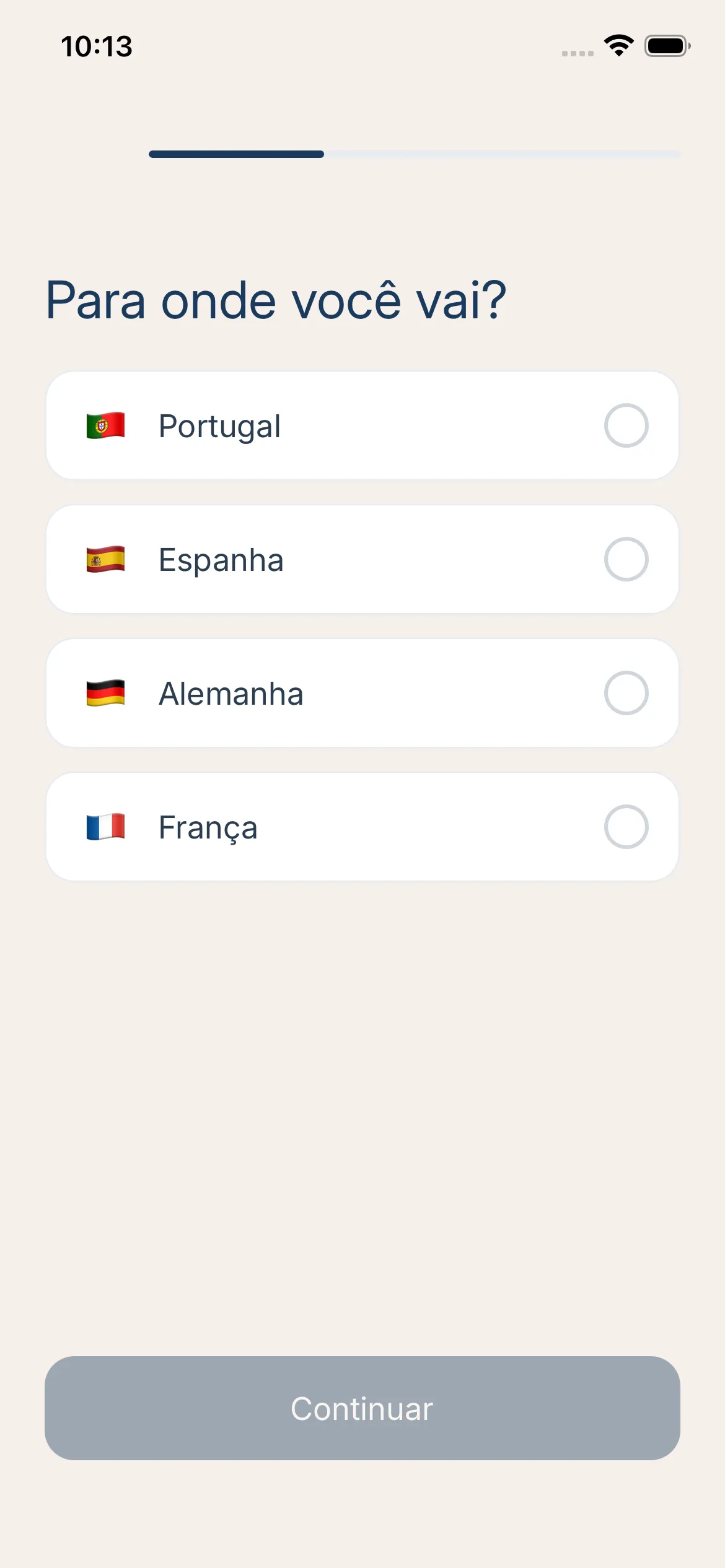Tap the progress bar at the top
This screenshot has height=1568, width=725.
(414, 155)
